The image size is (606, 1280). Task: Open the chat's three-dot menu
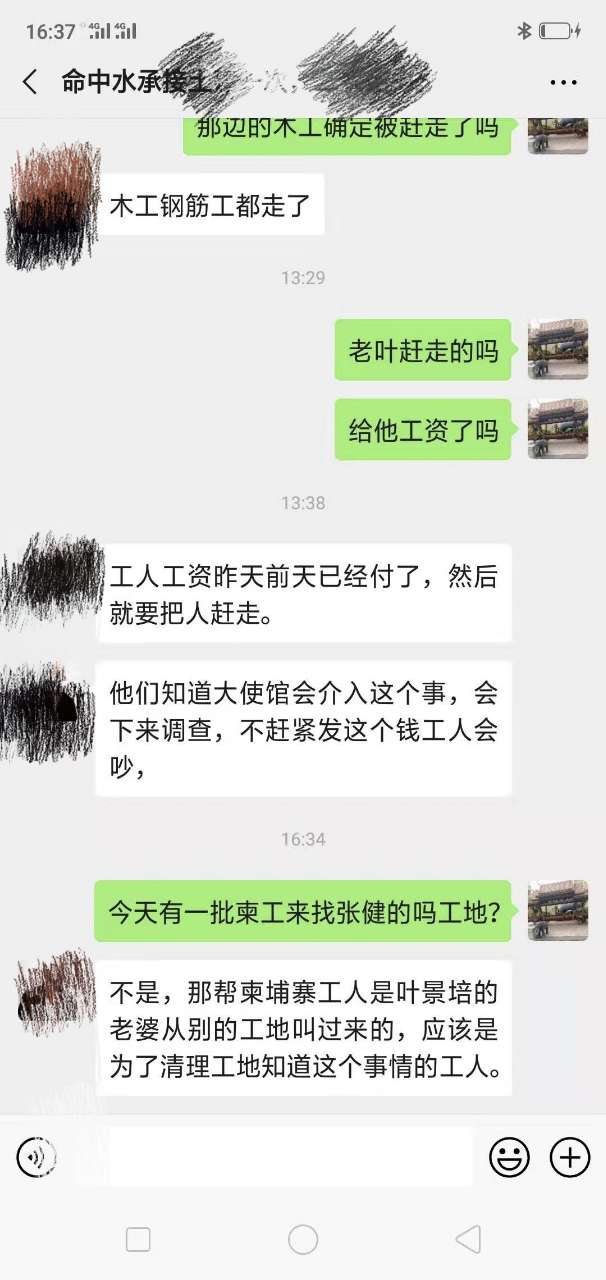563,83
